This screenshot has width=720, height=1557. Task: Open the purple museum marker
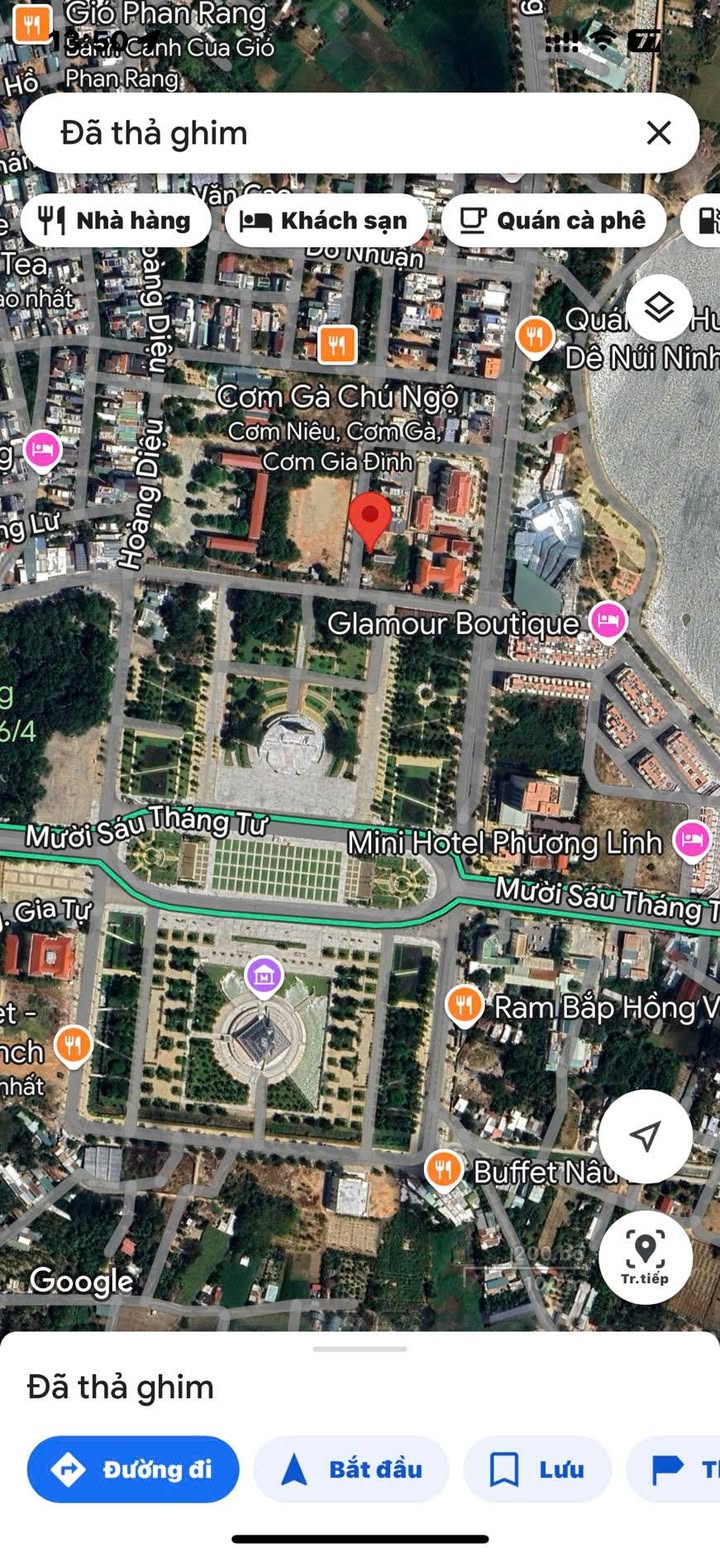coord(264,974)
